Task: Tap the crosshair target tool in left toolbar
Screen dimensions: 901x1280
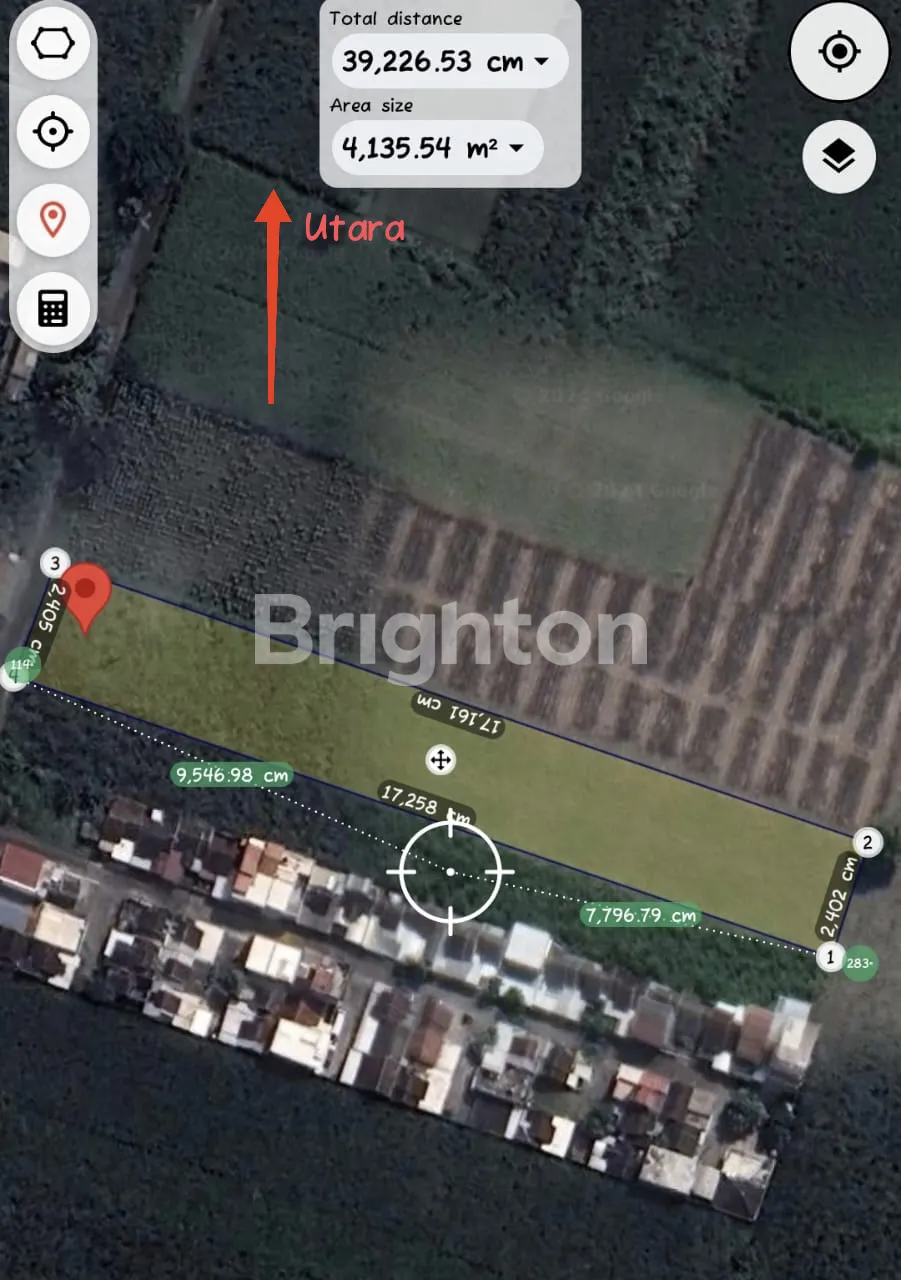Action: tap(53, 132)
